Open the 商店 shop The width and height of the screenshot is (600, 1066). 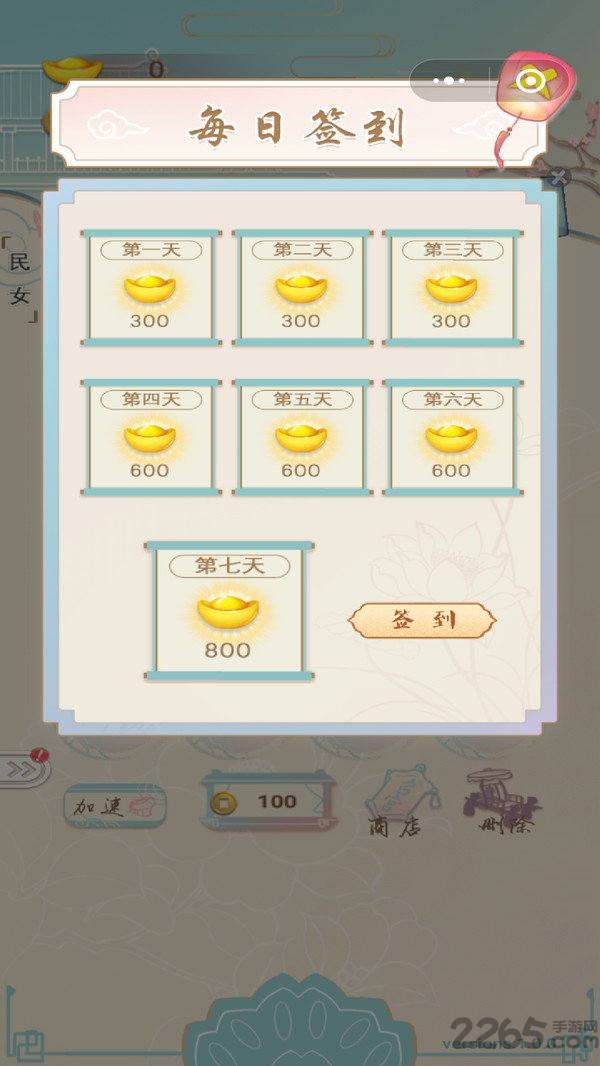tap(394, 803)
